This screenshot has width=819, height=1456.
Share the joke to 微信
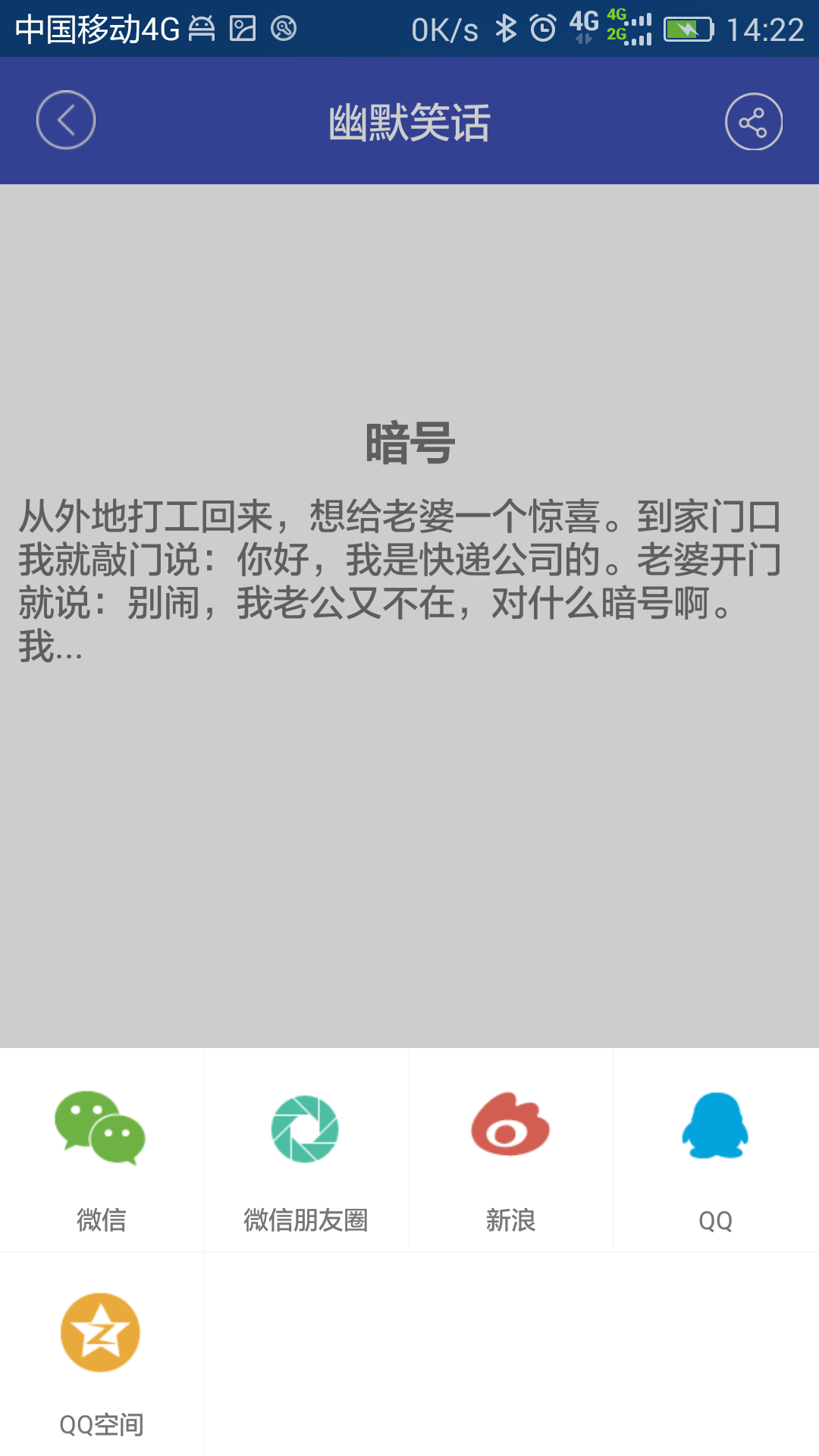101,1150
